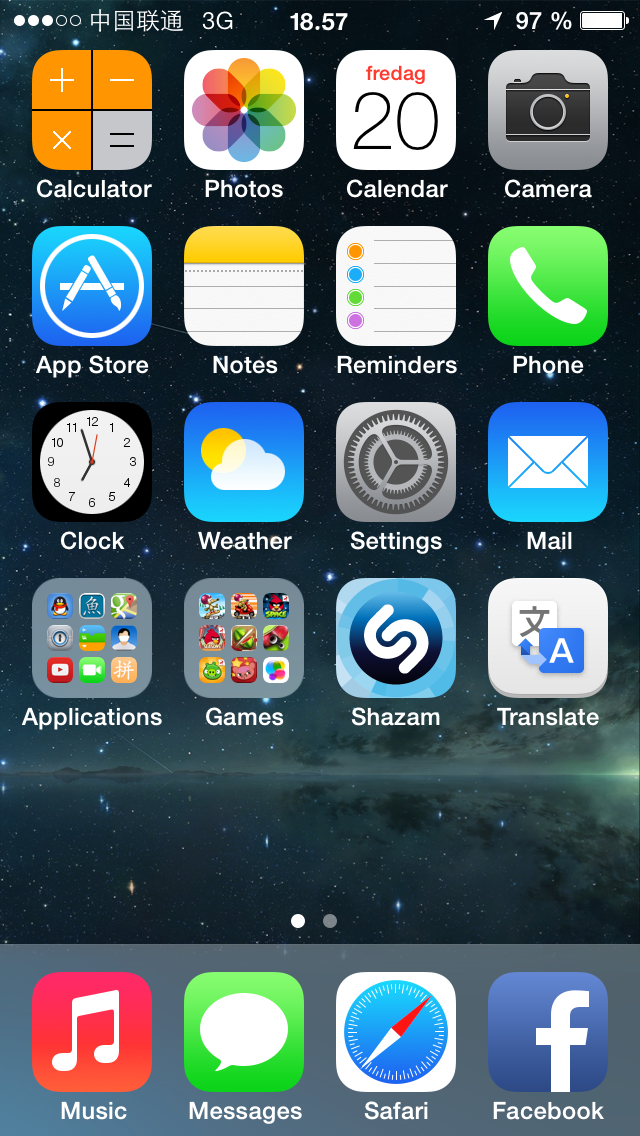Open the Applications folder
The image size is (640, 1136).
pos(92,638)
